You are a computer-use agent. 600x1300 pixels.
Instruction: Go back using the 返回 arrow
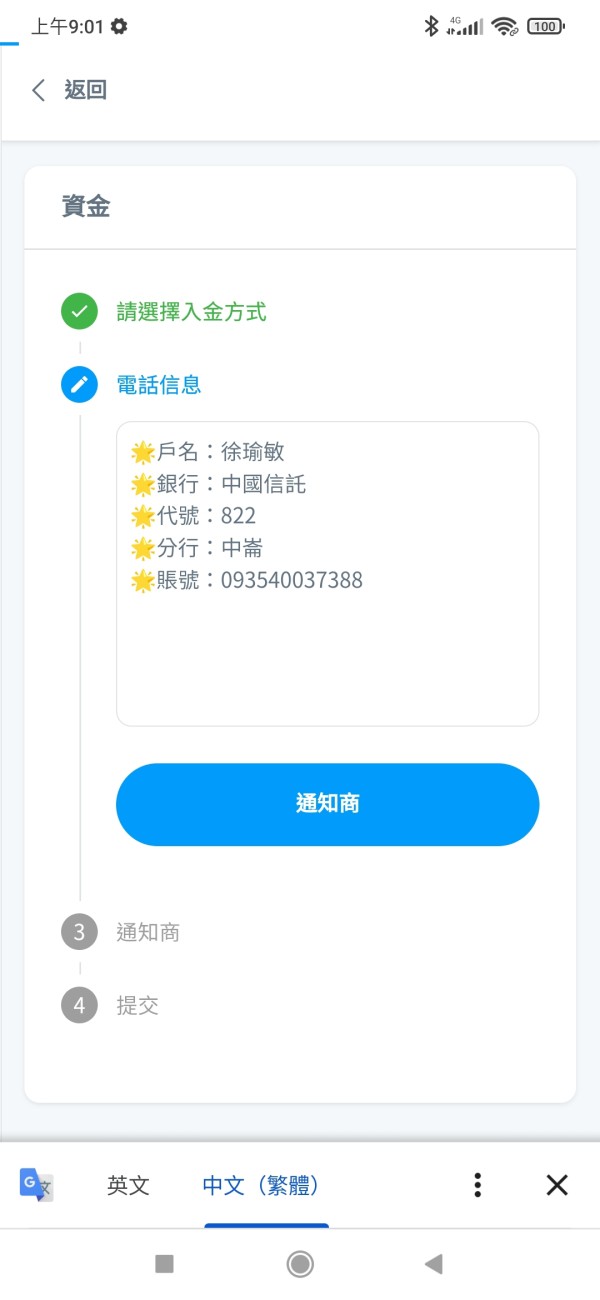[38, 90]
